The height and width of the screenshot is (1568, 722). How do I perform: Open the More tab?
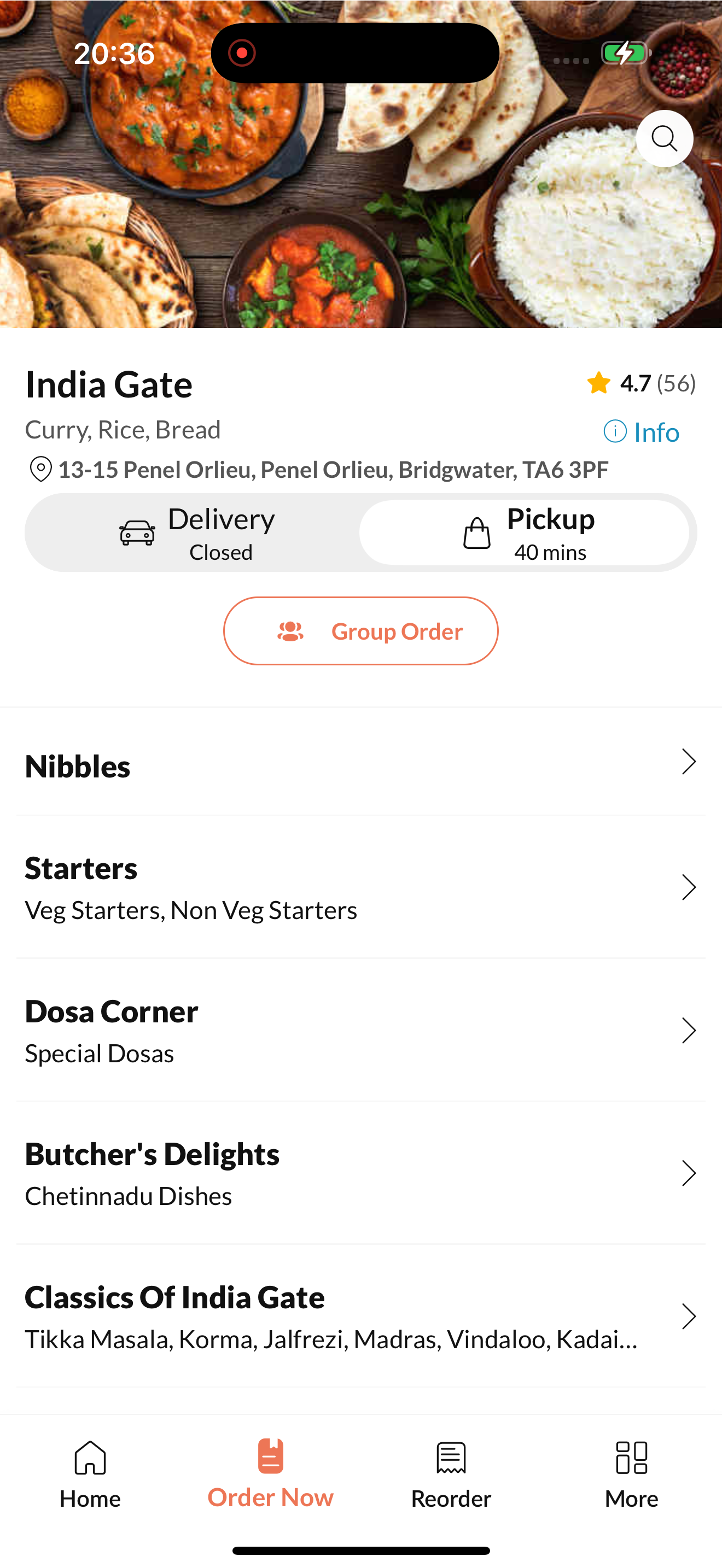(631, 1473)
